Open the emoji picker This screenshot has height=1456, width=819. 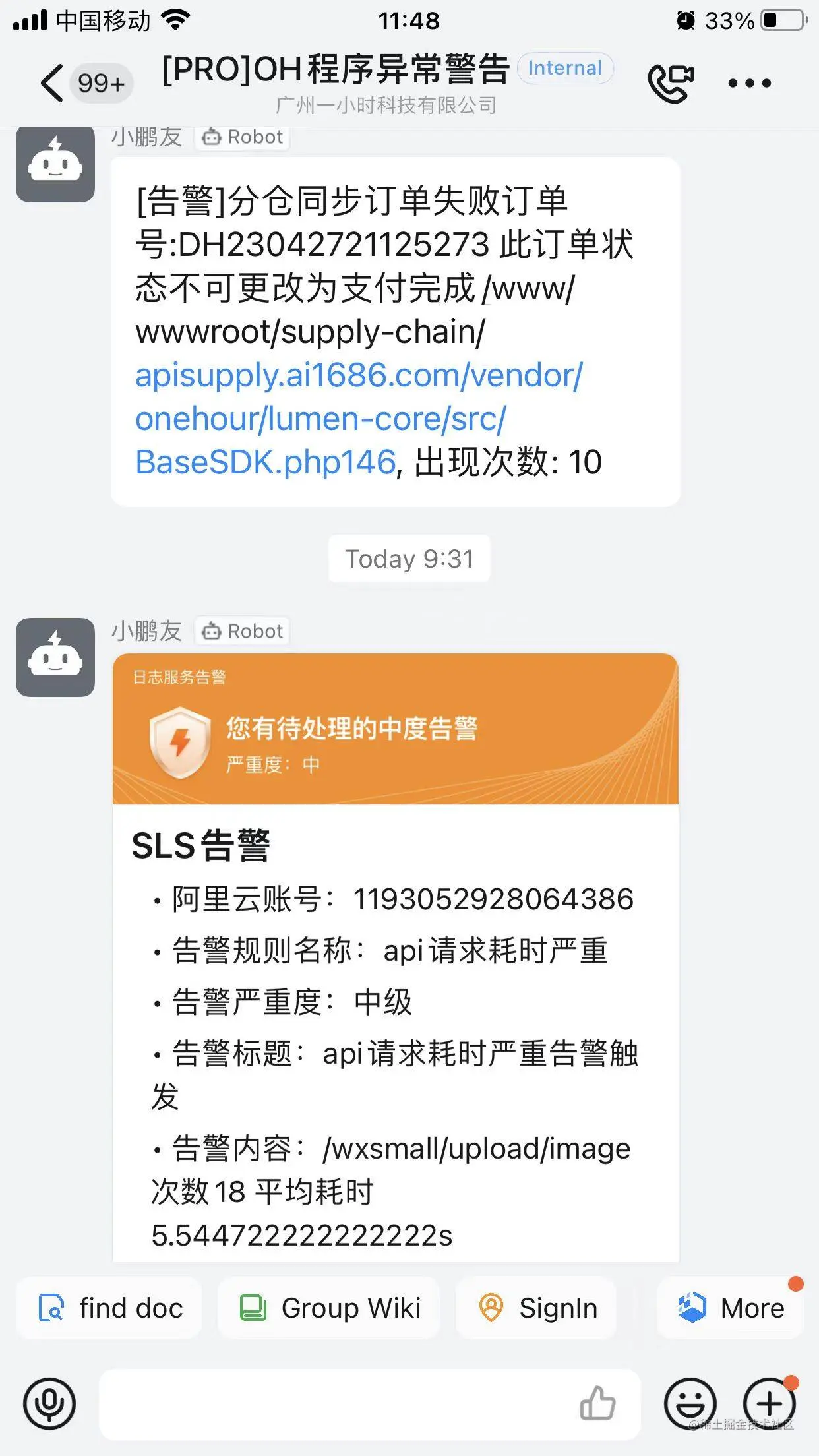tap(690, 1403)
